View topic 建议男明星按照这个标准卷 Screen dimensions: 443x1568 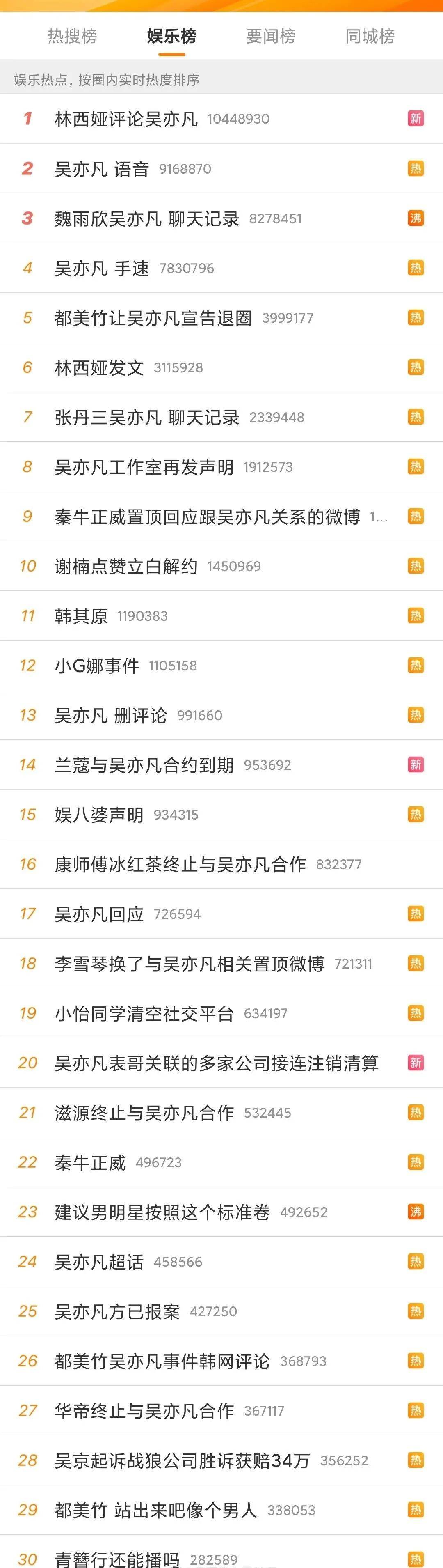162,1212
